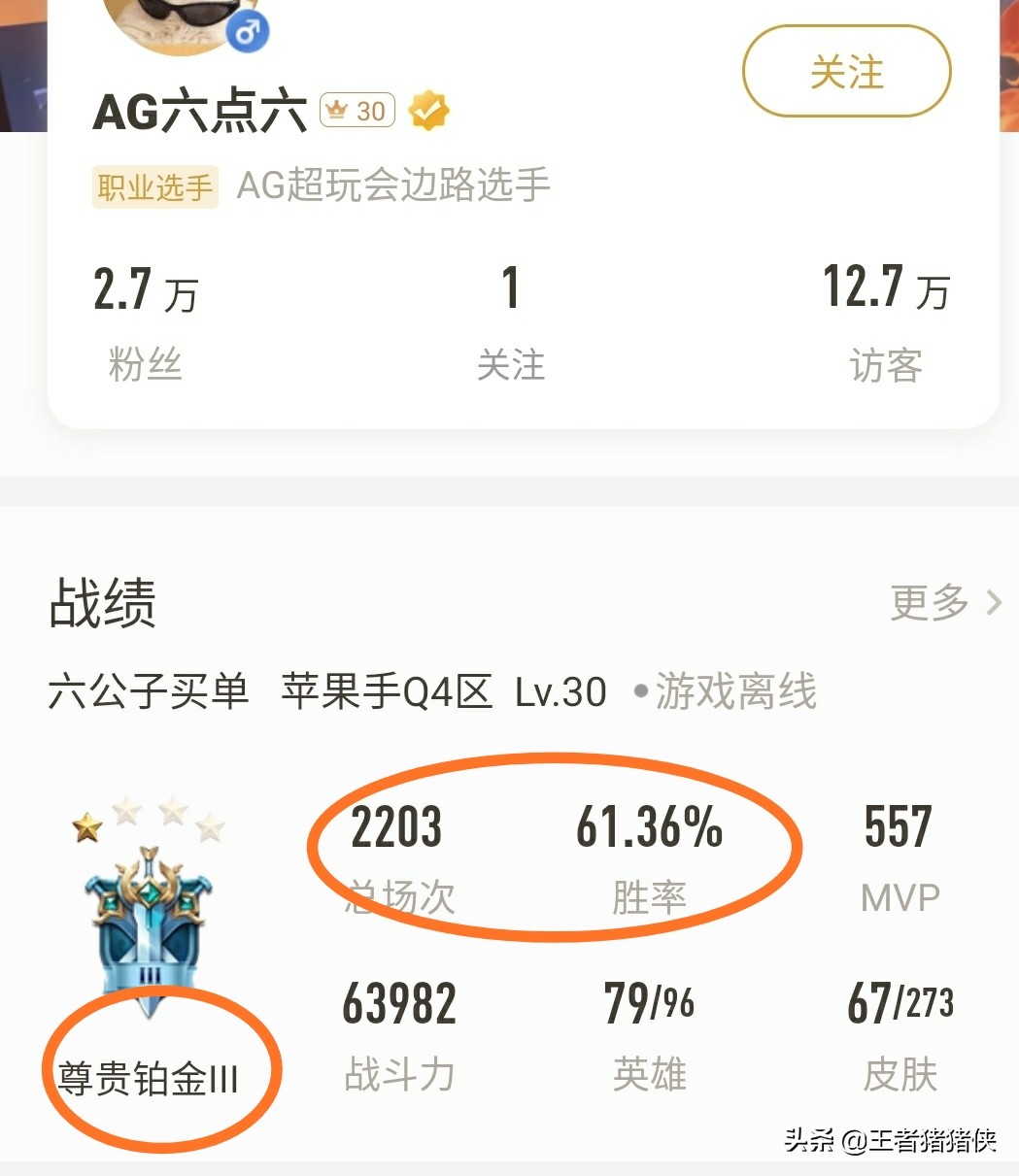
Task: View the 粉丝 followers list
Action: (x=145, y=323)
